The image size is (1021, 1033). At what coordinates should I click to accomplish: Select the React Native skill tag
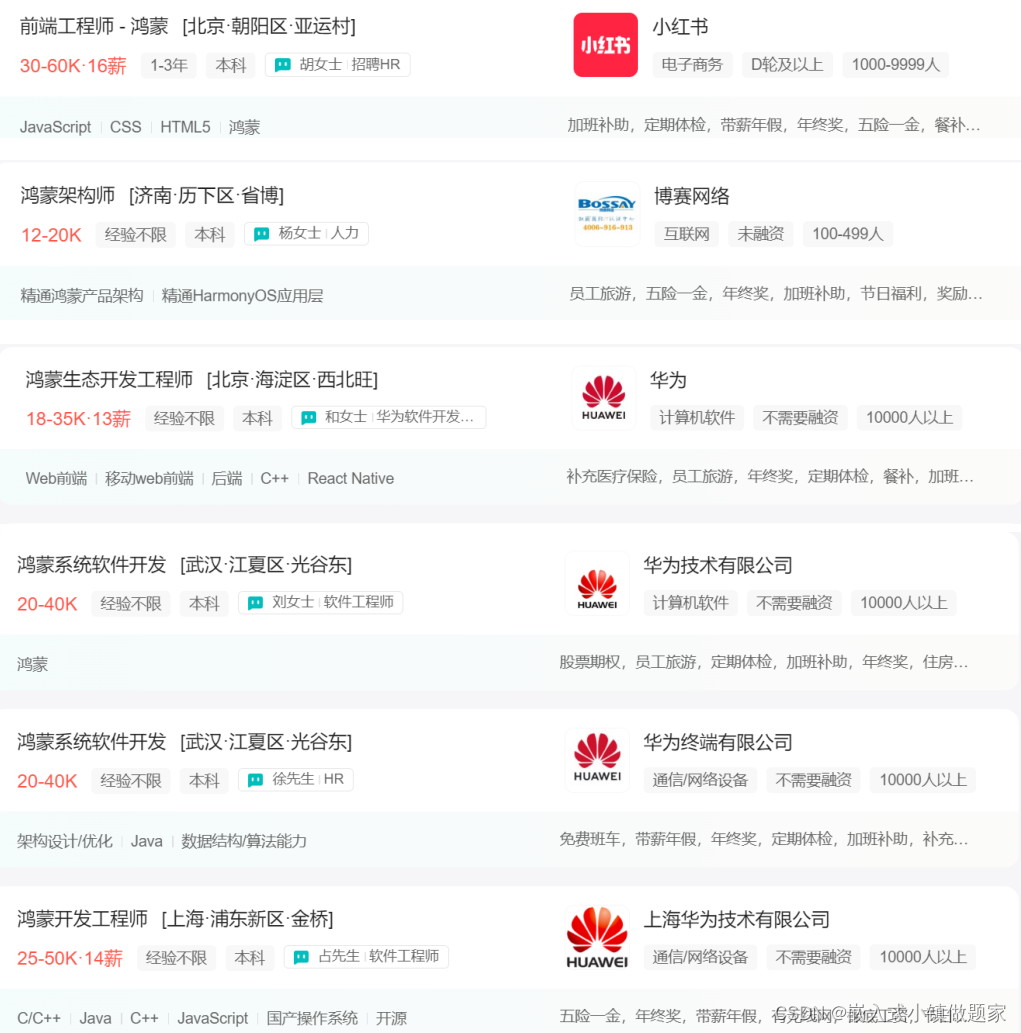click(x=350, y=478)
